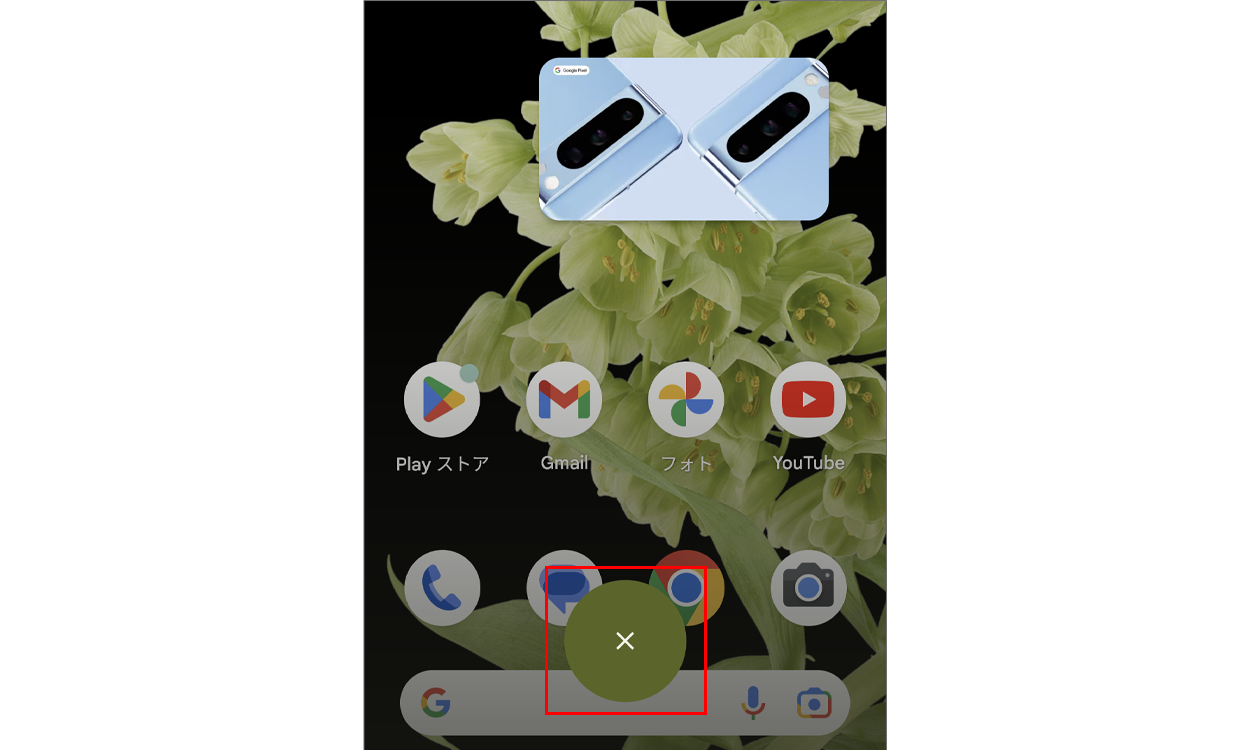Tap the picture-in-picture video window

[684, 138]
